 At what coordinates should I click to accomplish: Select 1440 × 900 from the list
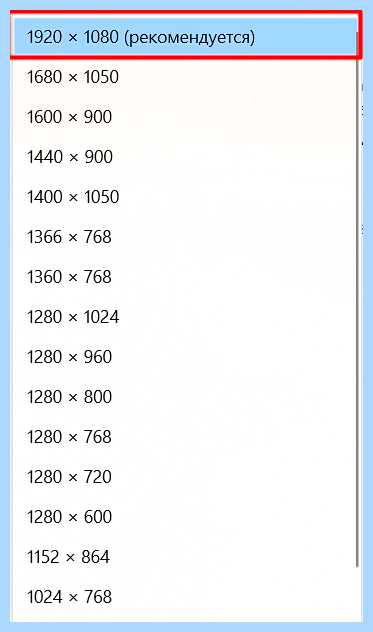[184, 157]
